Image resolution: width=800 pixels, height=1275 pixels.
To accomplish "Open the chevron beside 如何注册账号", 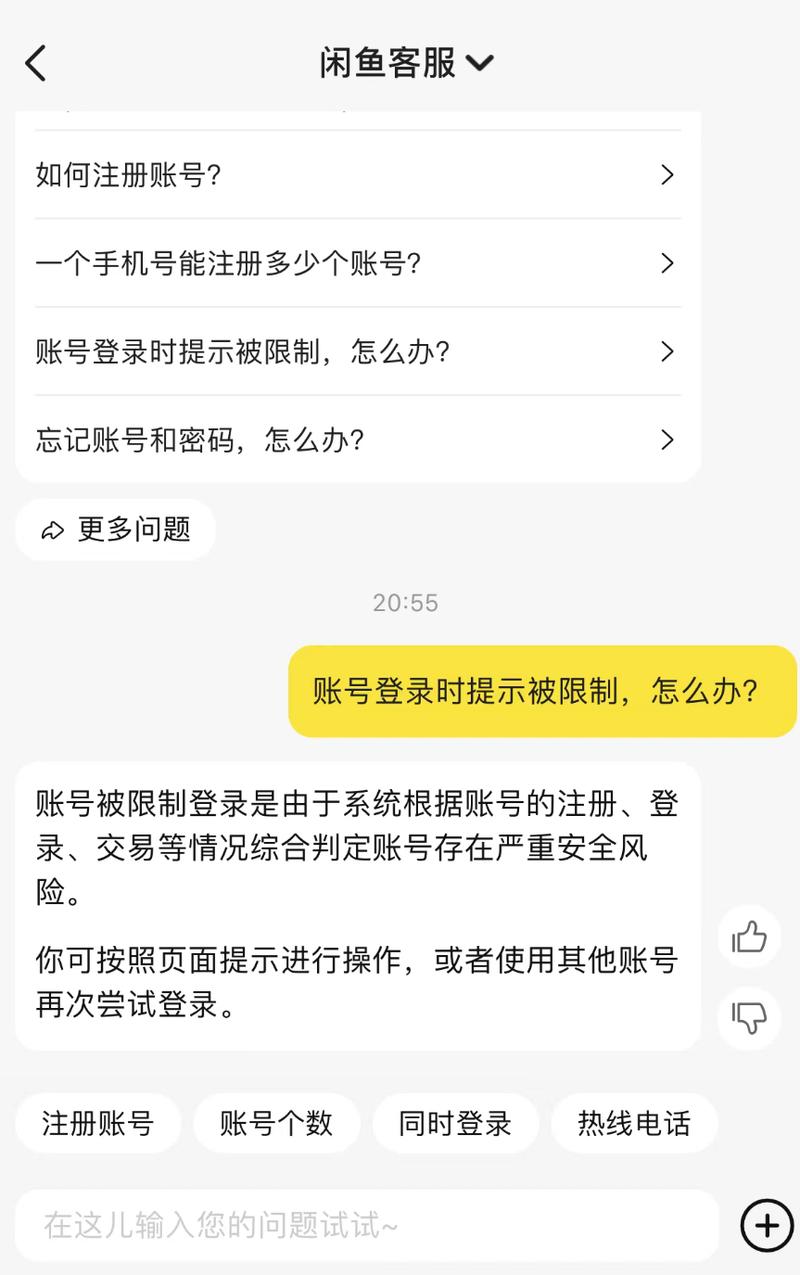I will click(x=667, y=175).
